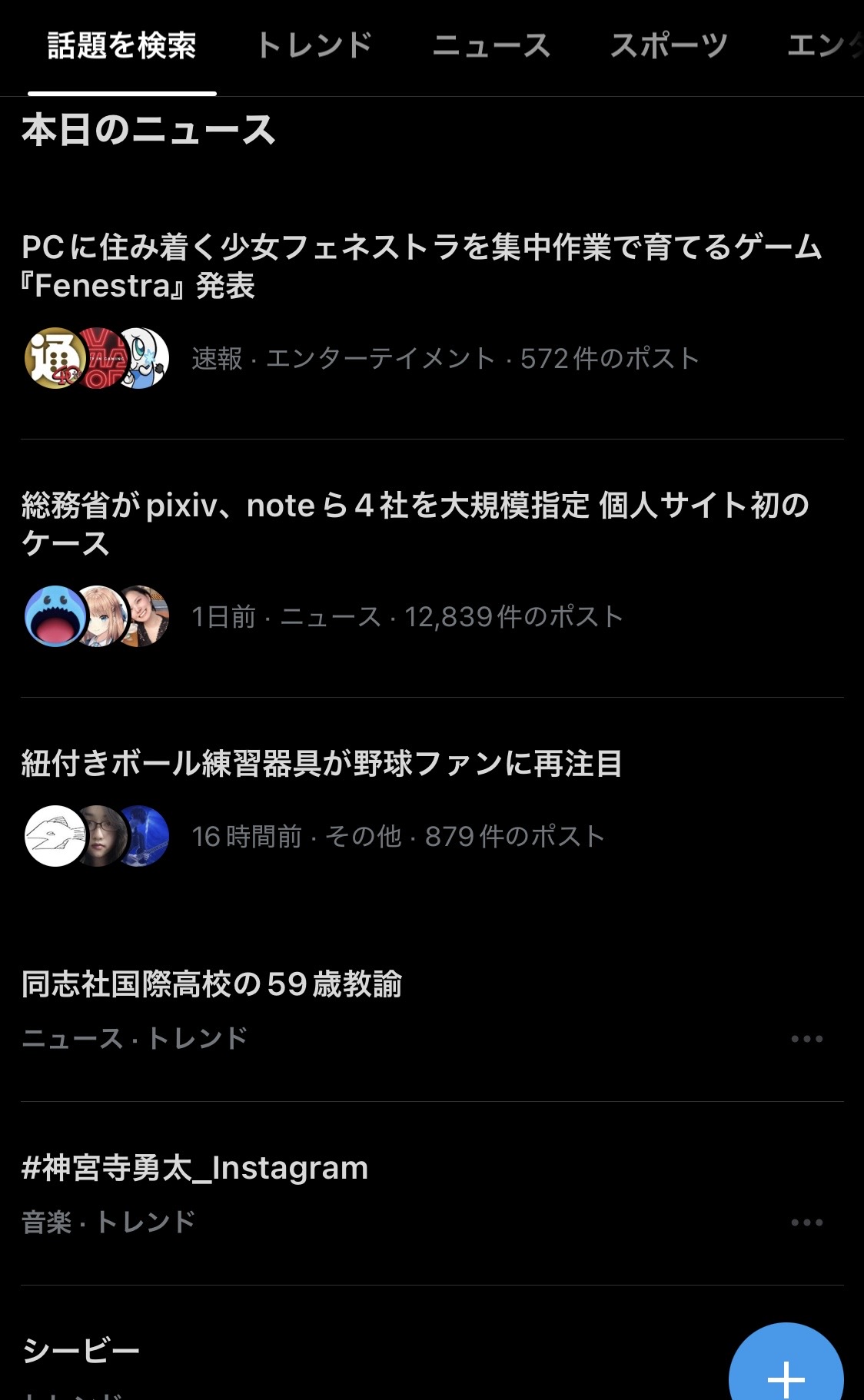The height and width of the screenshot is (1400, 864).
Task: Switch to the トレンド tab
Action: (x=314, y=46)
